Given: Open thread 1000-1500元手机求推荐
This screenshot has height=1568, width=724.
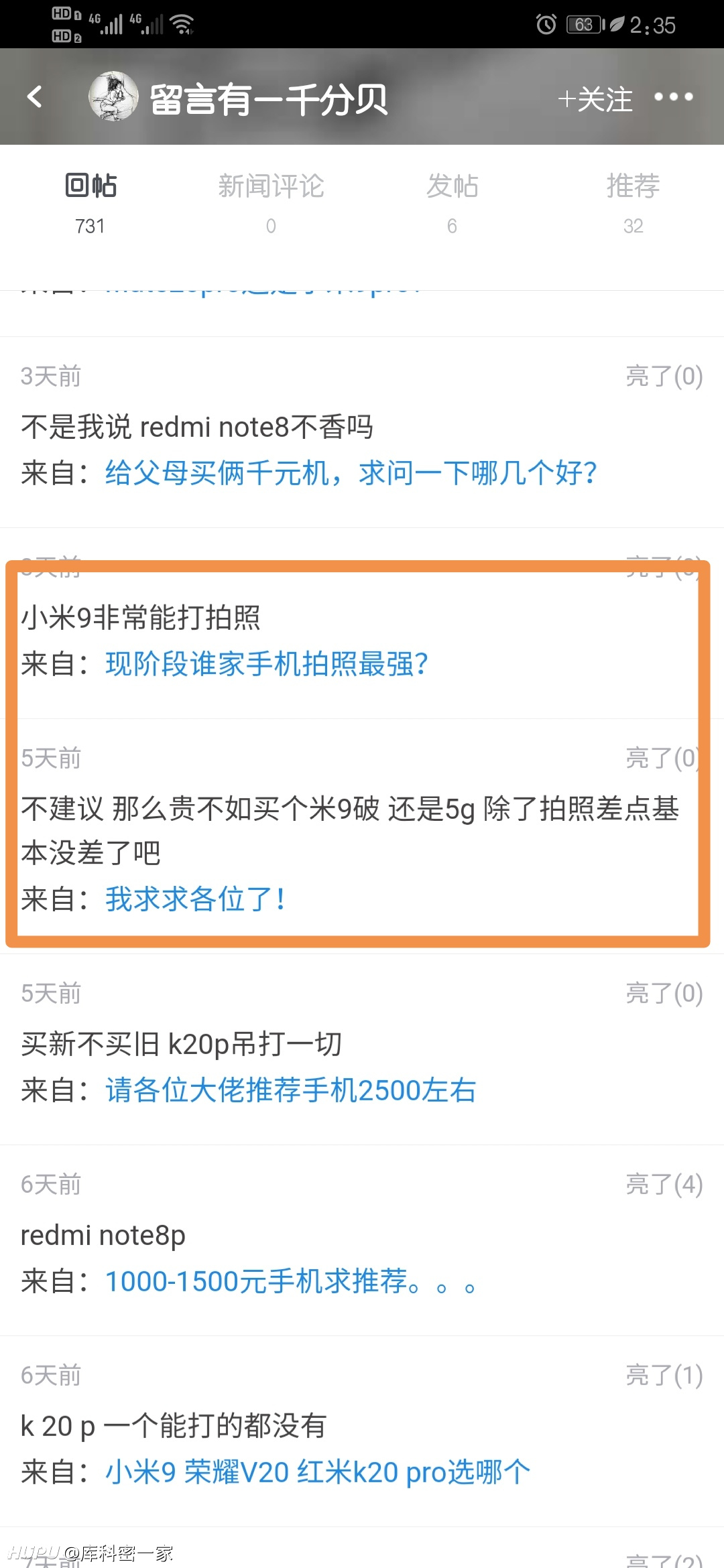Looking at the screenshot, I should pyautogui.click(x=290, y=1281).
